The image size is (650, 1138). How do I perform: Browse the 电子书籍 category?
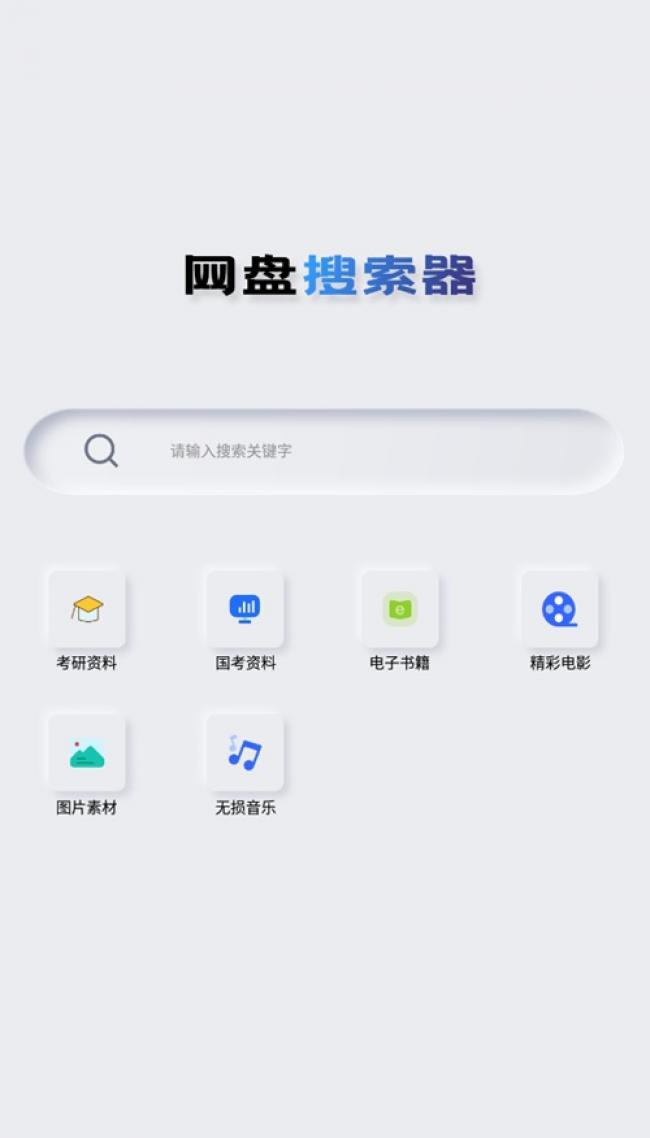coord(400,609)
